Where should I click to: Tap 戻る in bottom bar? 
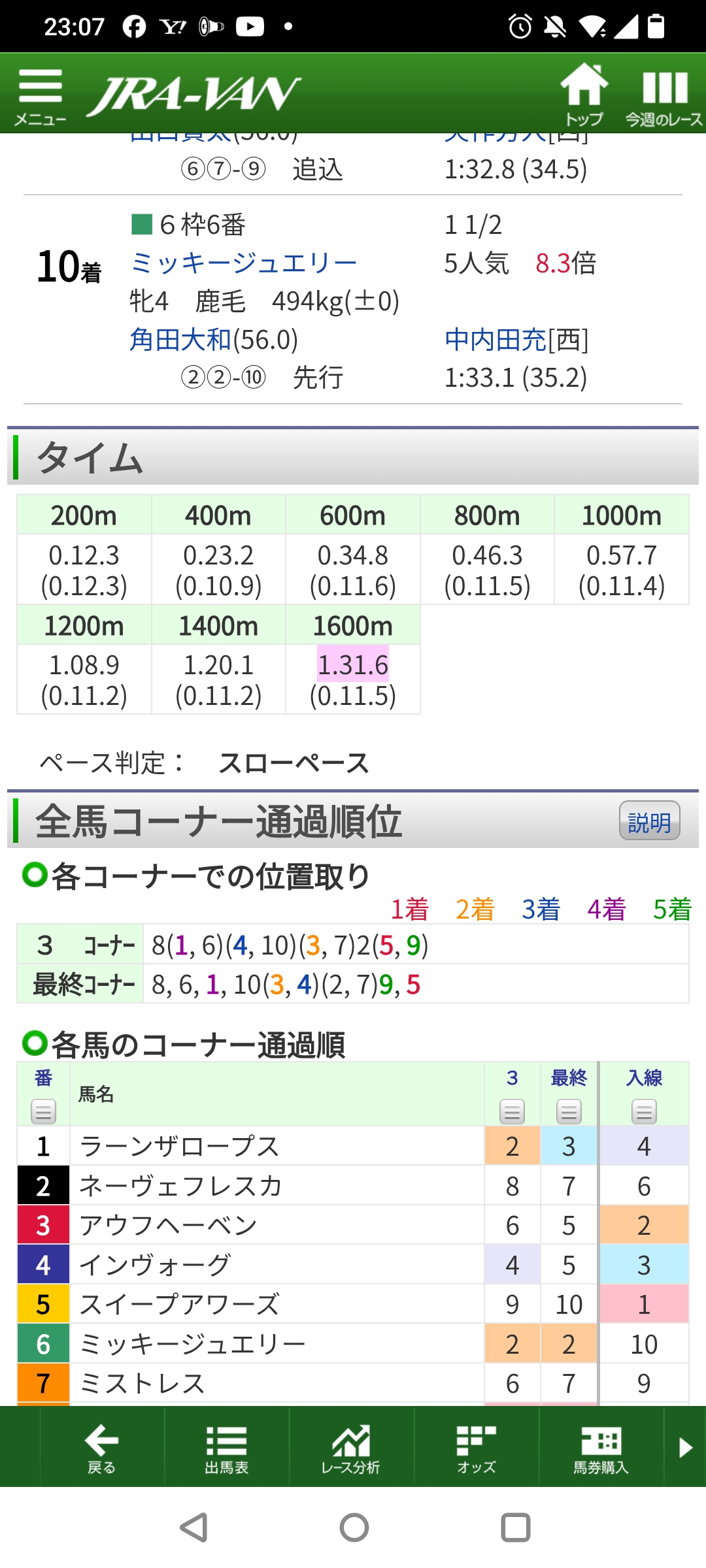click(102, 1446)
